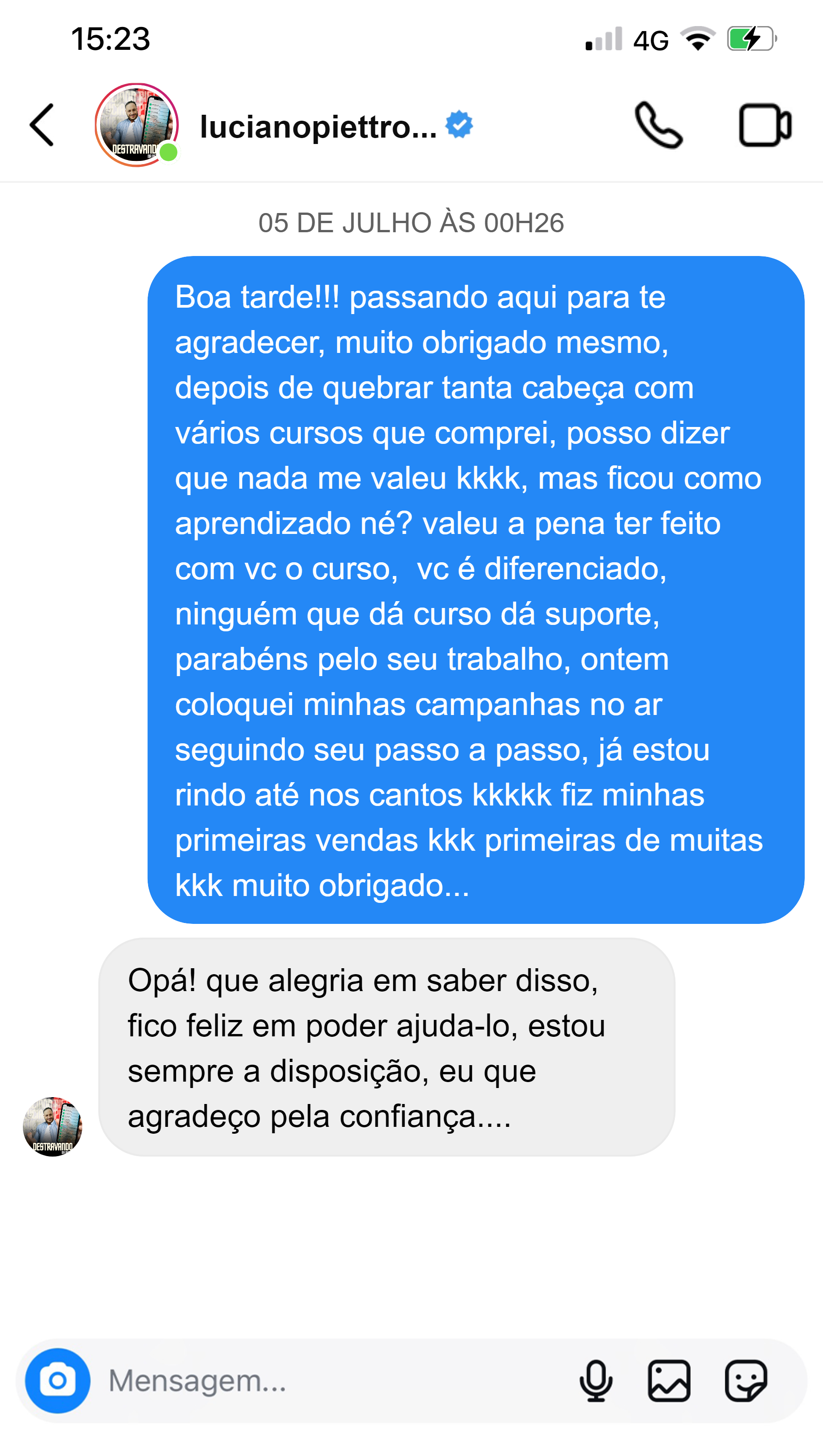This screenshot has width=823, height=1456.
Task: Open lucianopiettro chat details via username
Action: pyautogui.click(x=318, y=126)
